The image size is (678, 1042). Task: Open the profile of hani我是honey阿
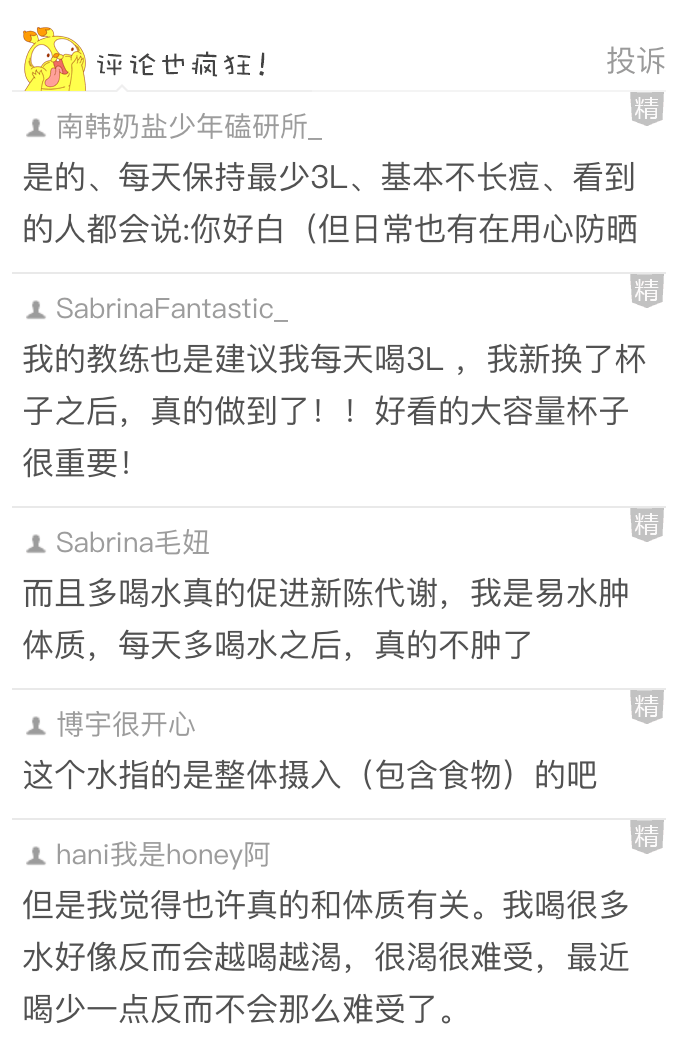162,855
